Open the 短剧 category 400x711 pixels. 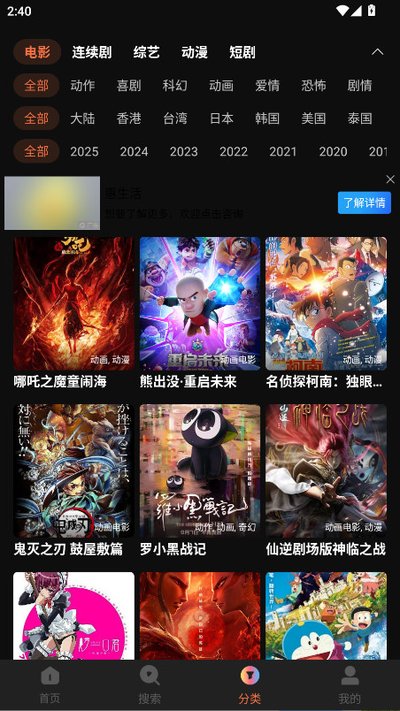pos(242,52)
